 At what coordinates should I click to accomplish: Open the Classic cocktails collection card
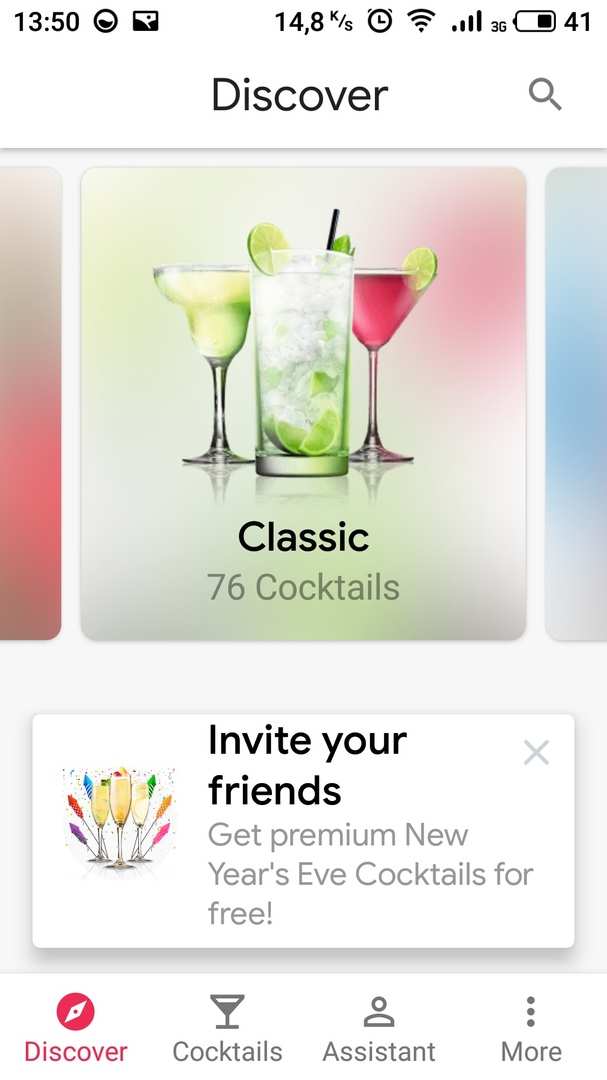pyautogui.click(x=303, y=403)
